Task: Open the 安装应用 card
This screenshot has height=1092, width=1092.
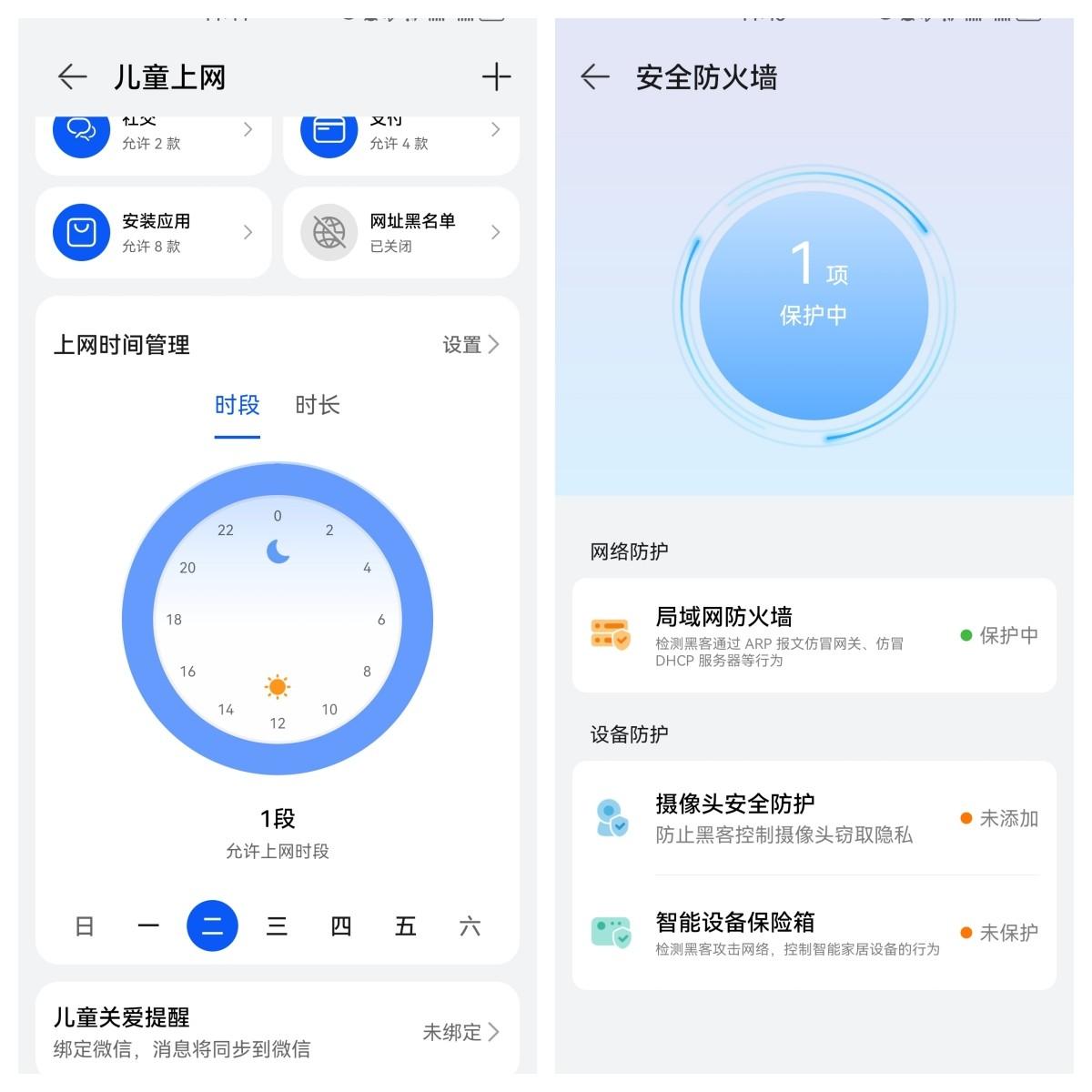Action: coord(153,233)
